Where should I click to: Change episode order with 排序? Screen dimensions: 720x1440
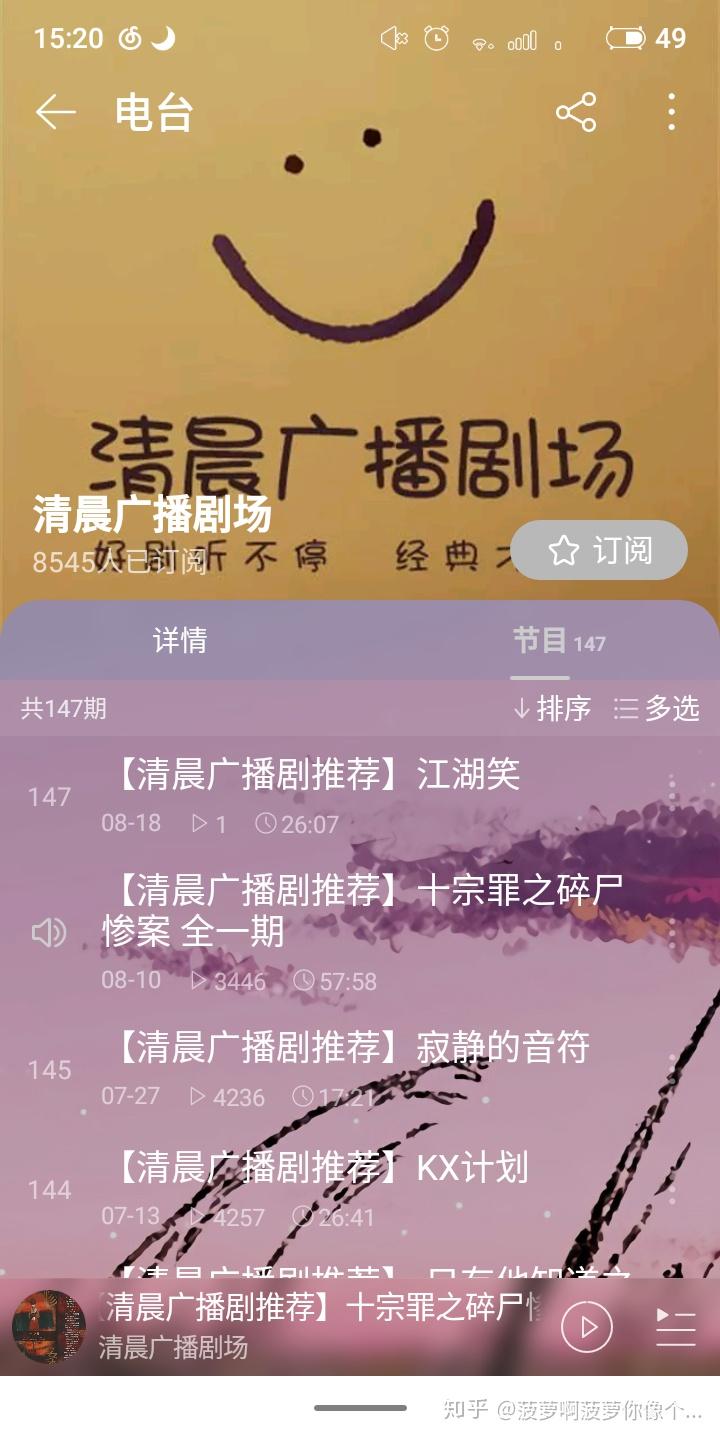coord(552,709)
